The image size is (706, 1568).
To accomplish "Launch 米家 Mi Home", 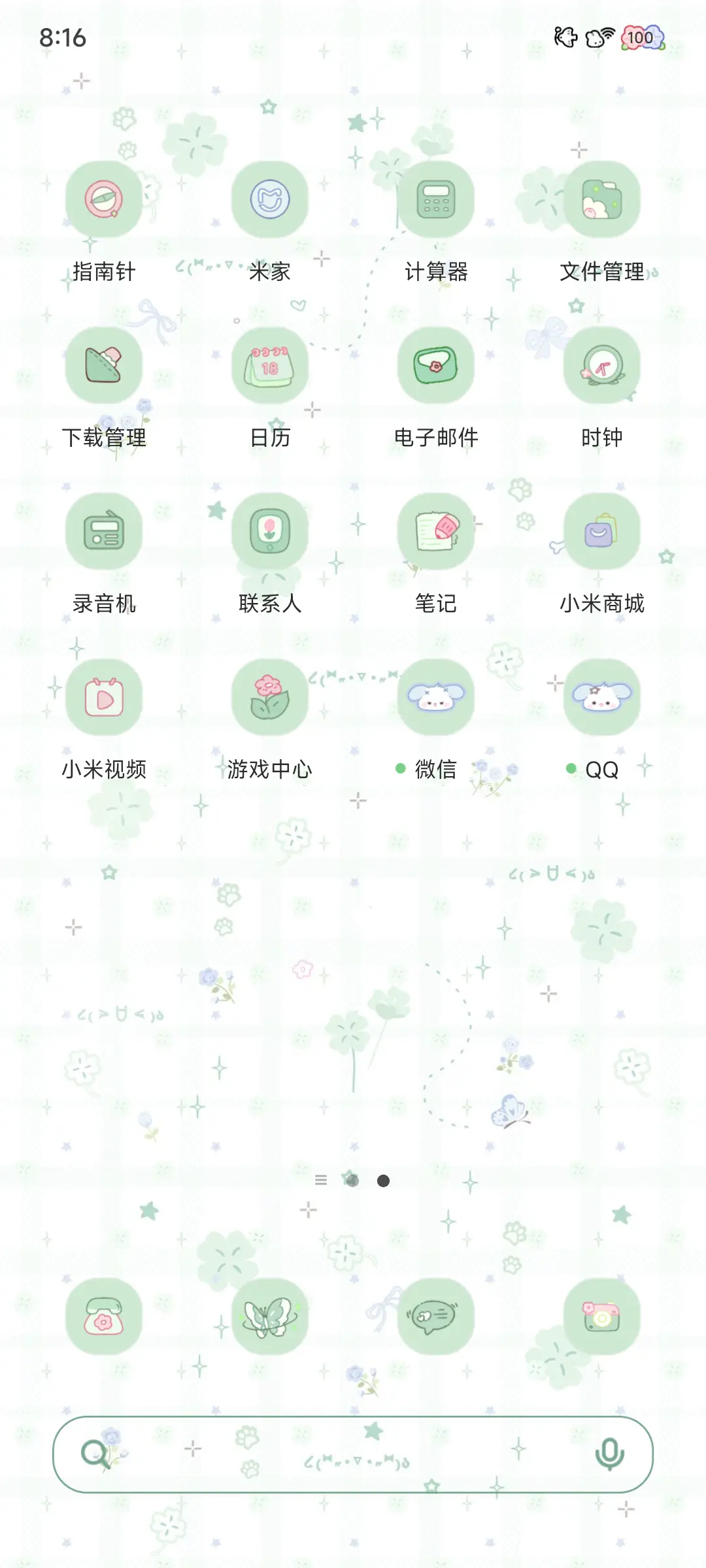I will [x=270, y=199].
